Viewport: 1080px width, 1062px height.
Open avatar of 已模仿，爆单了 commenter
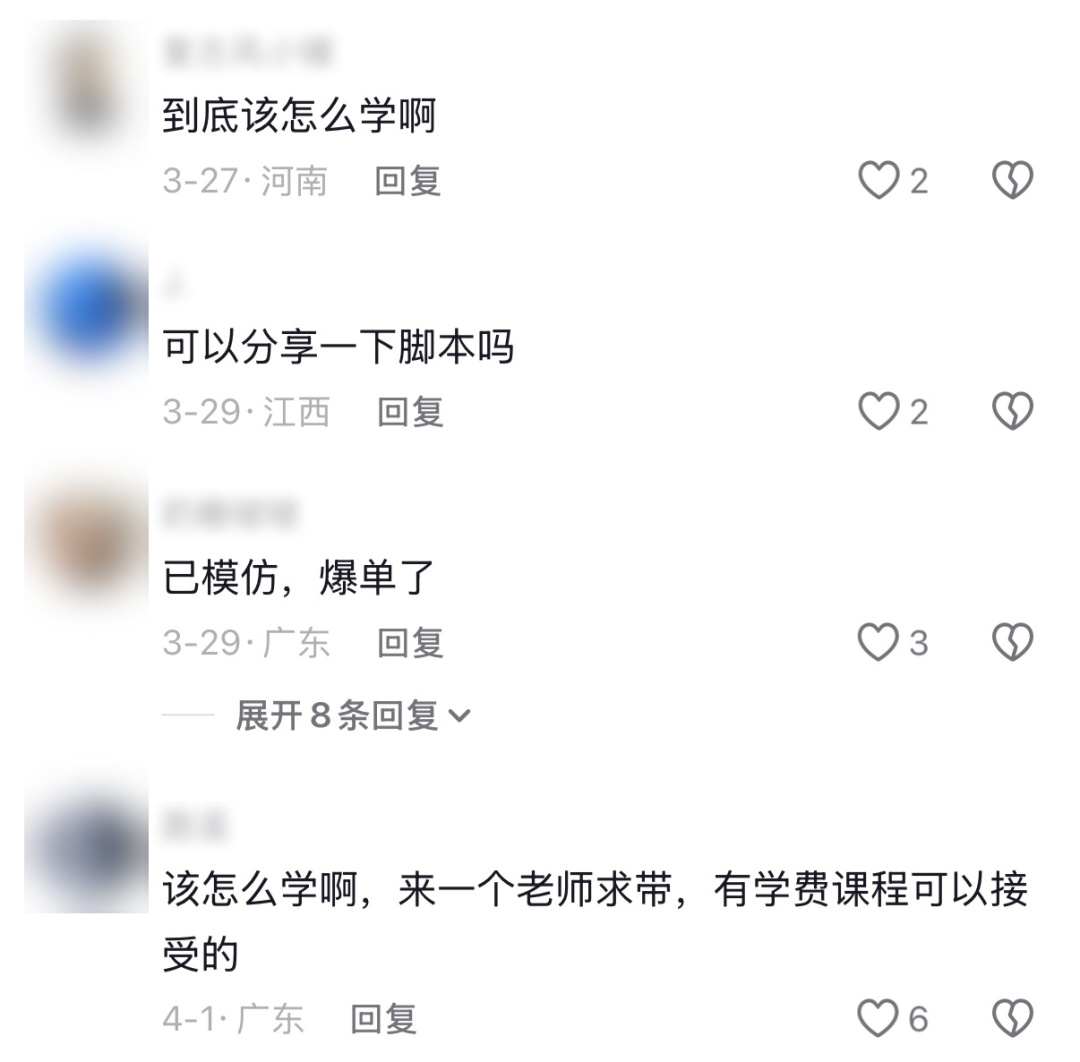pos(87,542)
